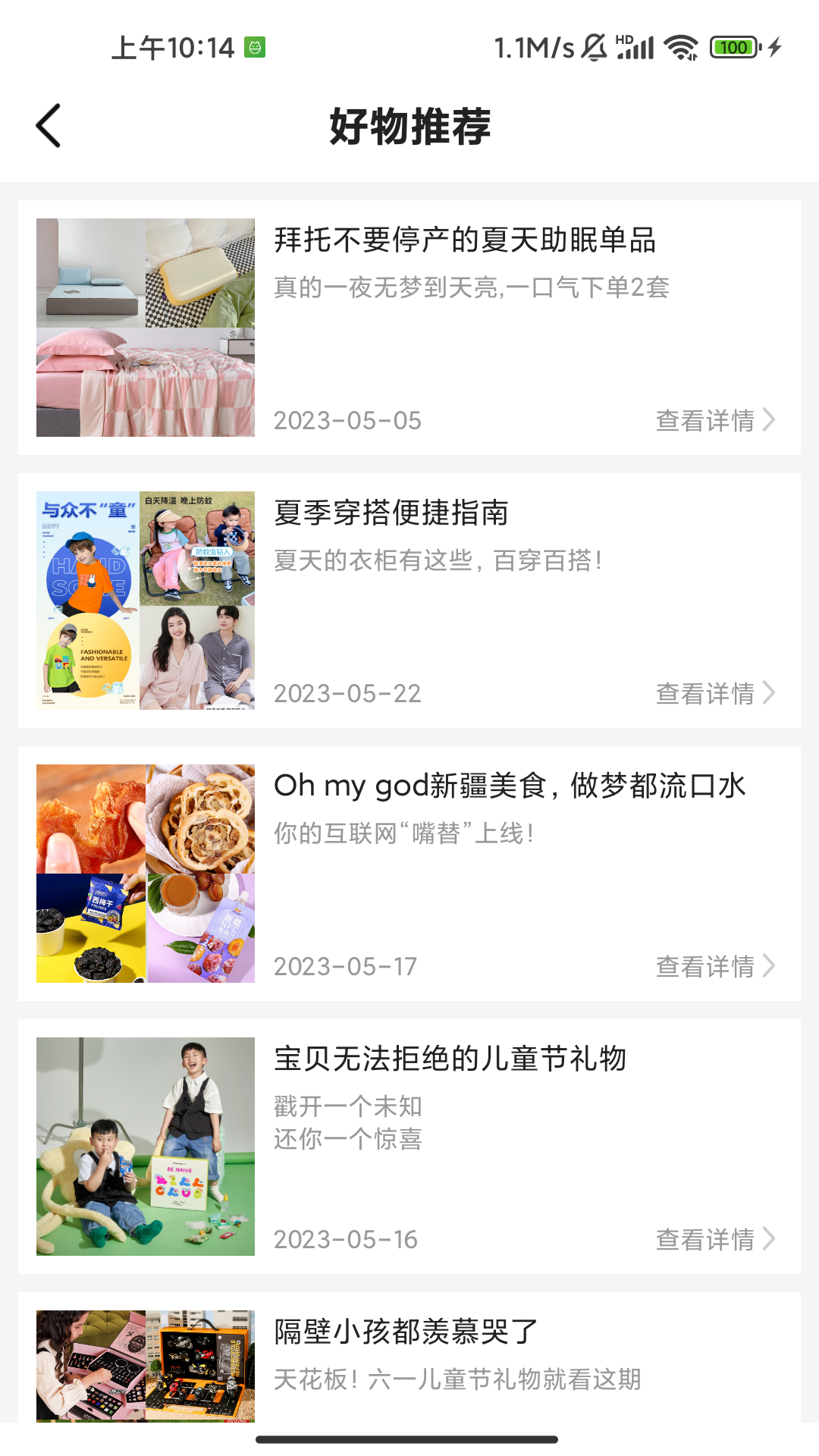This screenshot has height=1456, width=819.
Task: Open the 宝贝无法拒绝的儿童节礼物 article
Action: tap(450, 1059)
